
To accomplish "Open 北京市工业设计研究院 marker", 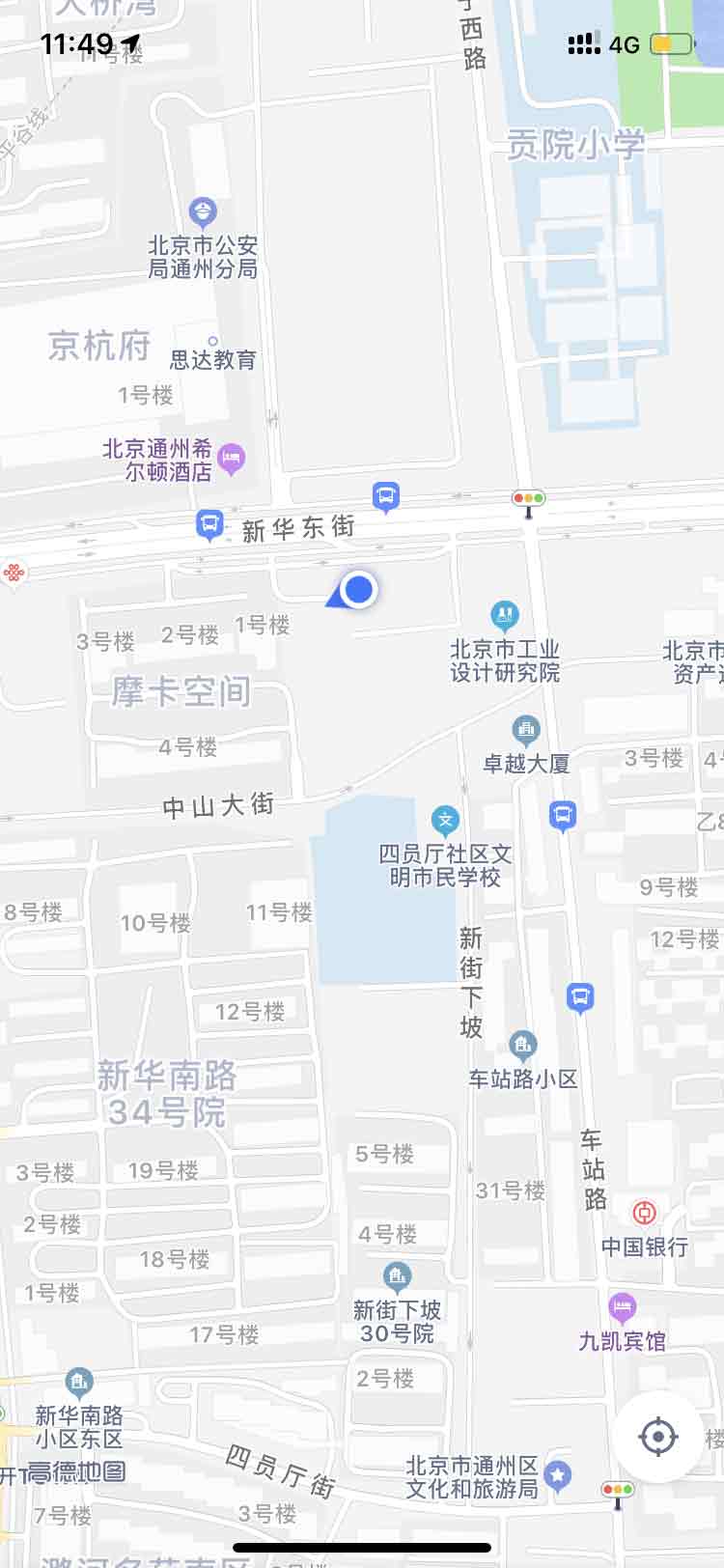I will 504,615.
